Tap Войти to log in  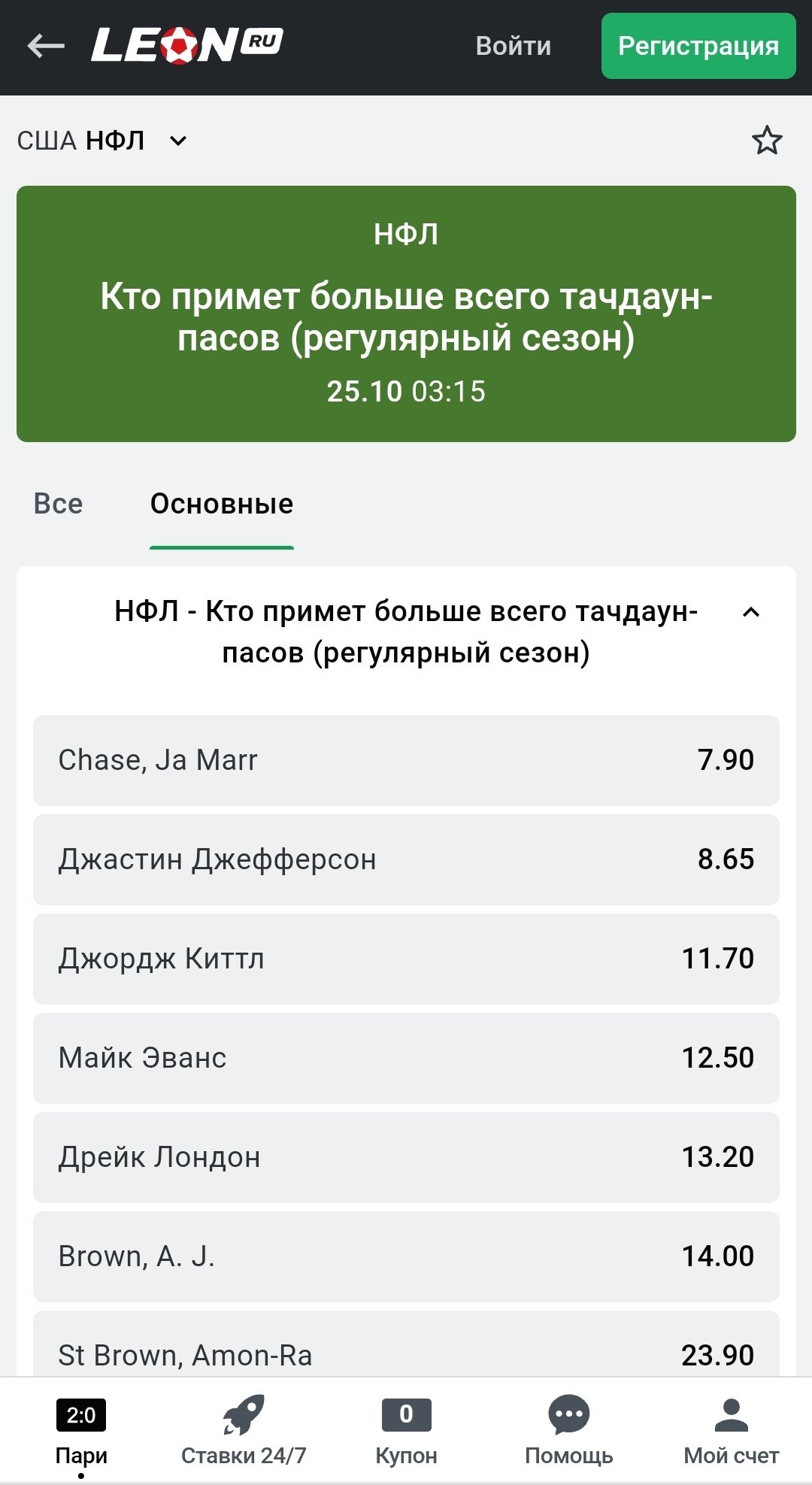pos(513,46)
